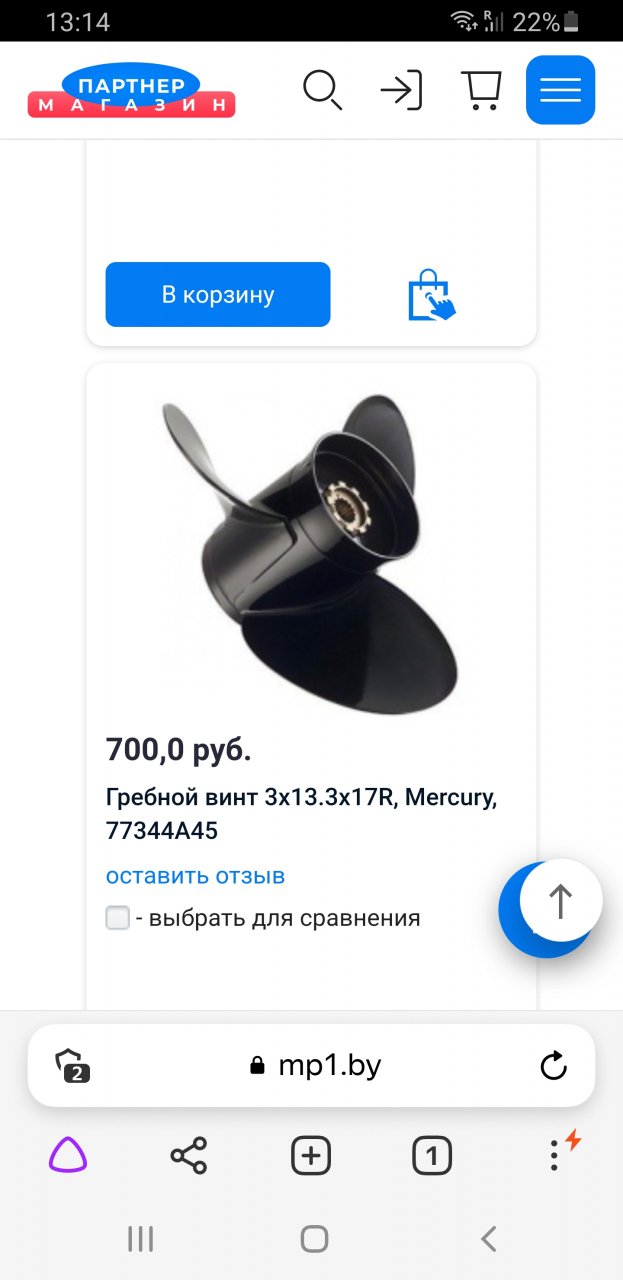Check «выбрать для сравнения» checkbox
623x1280 pixels.
click(x=118, y=918)
